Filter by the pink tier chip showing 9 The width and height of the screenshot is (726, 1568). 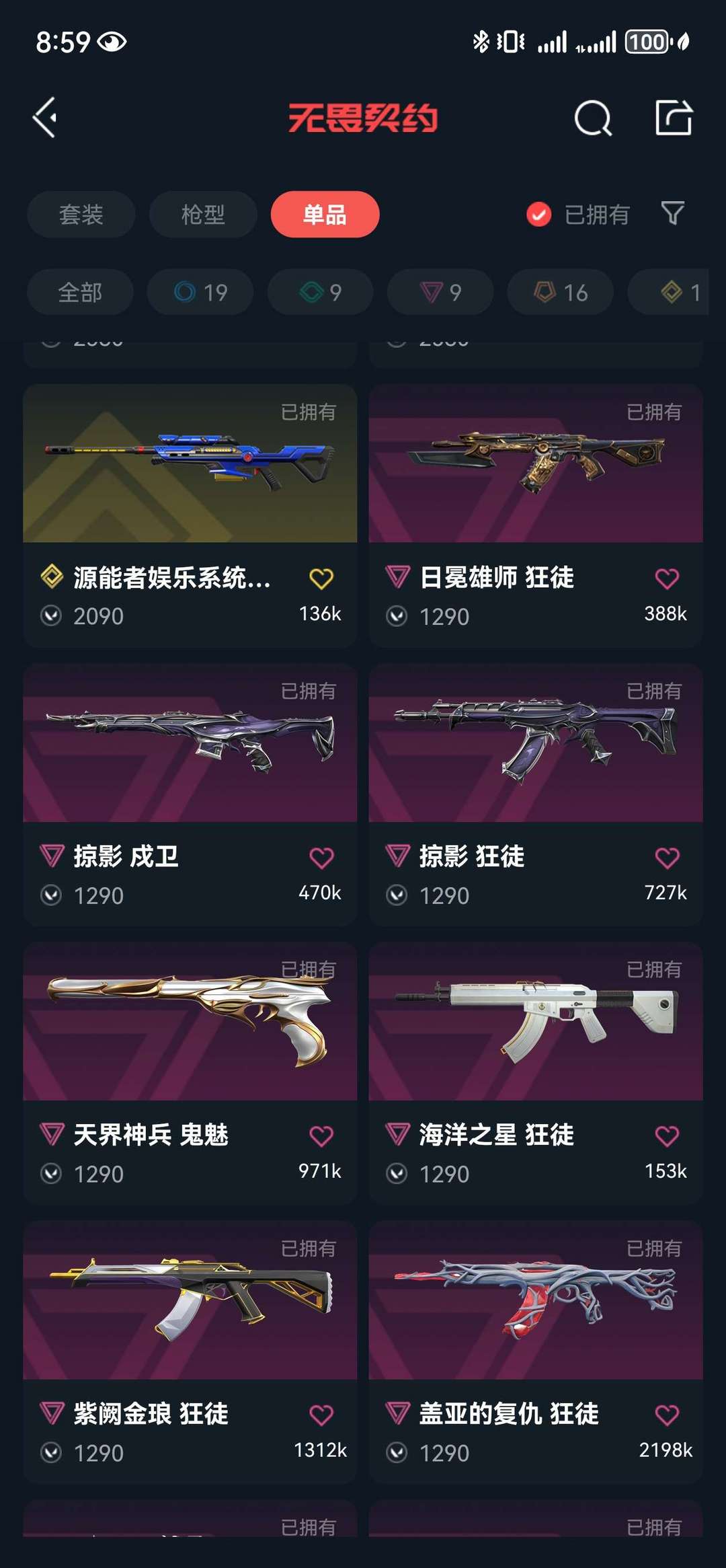(440, 293)
